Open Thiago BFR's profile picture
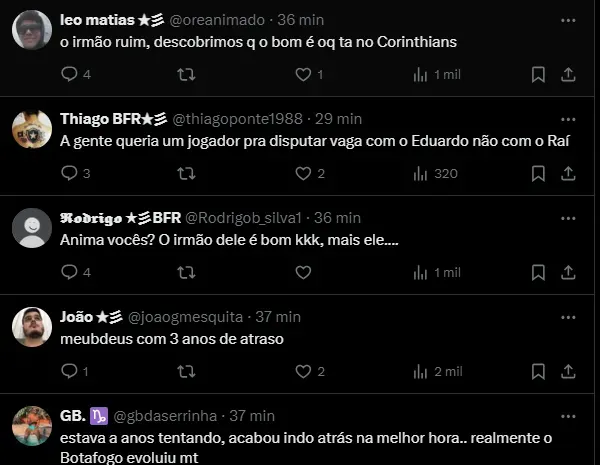 click(32, 129)
